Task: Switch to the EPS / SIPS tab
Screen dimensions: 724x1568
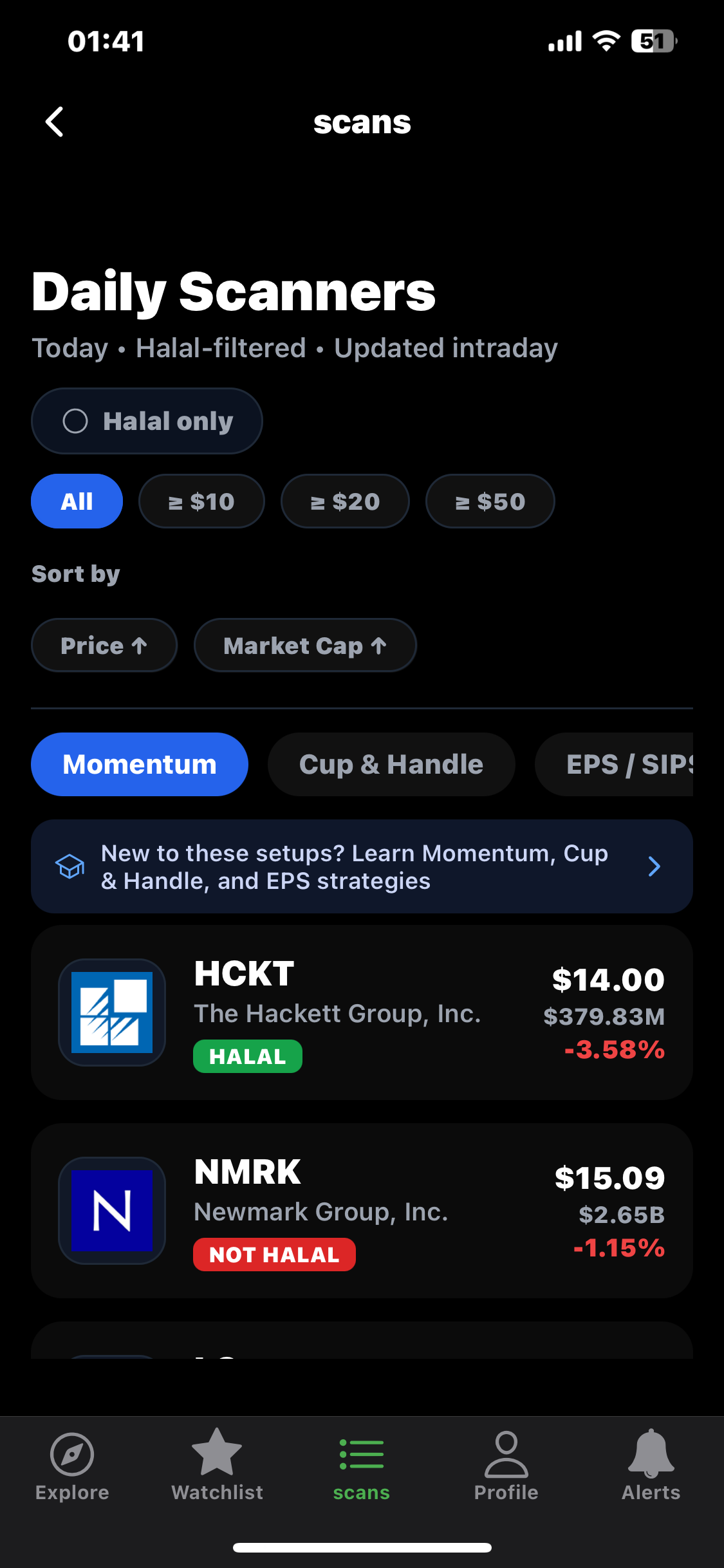Action: click(614, 765)
